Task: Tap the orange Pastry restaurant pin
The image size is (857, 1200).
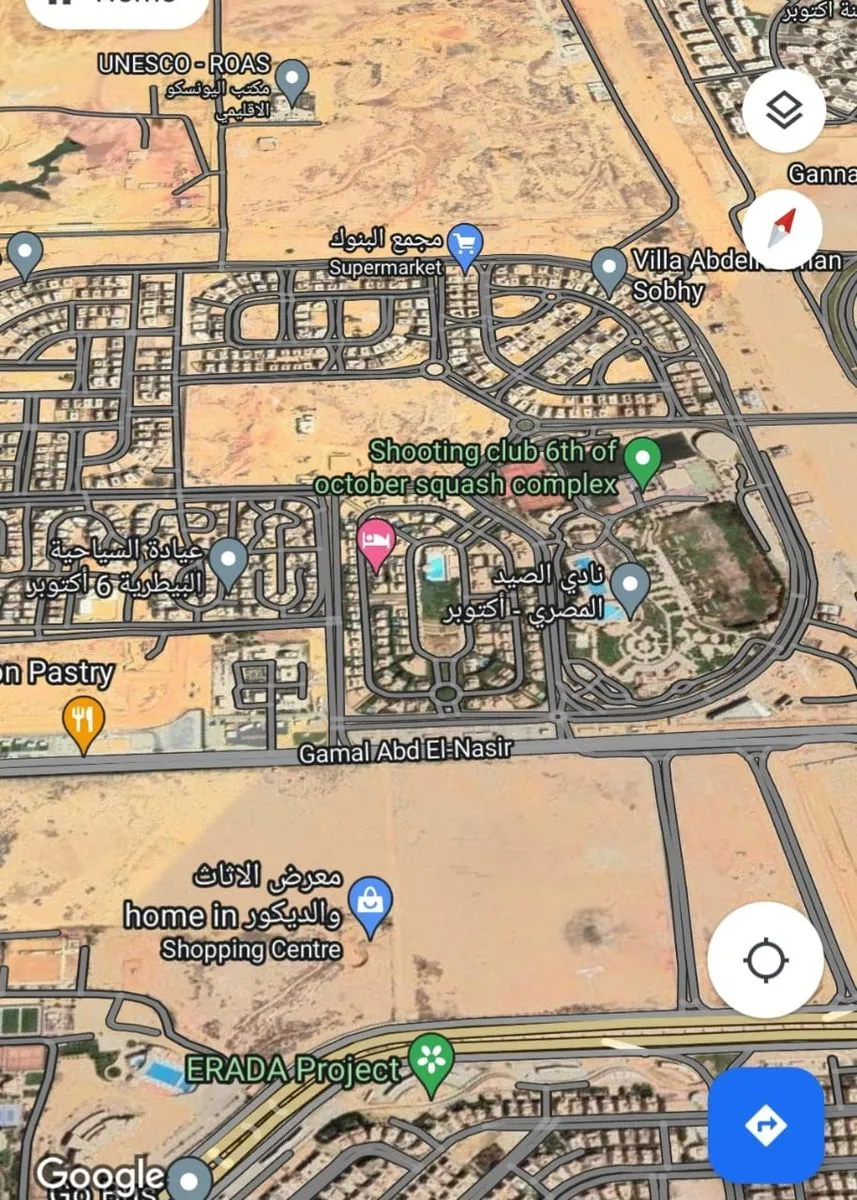Action: tap(83, 720)
